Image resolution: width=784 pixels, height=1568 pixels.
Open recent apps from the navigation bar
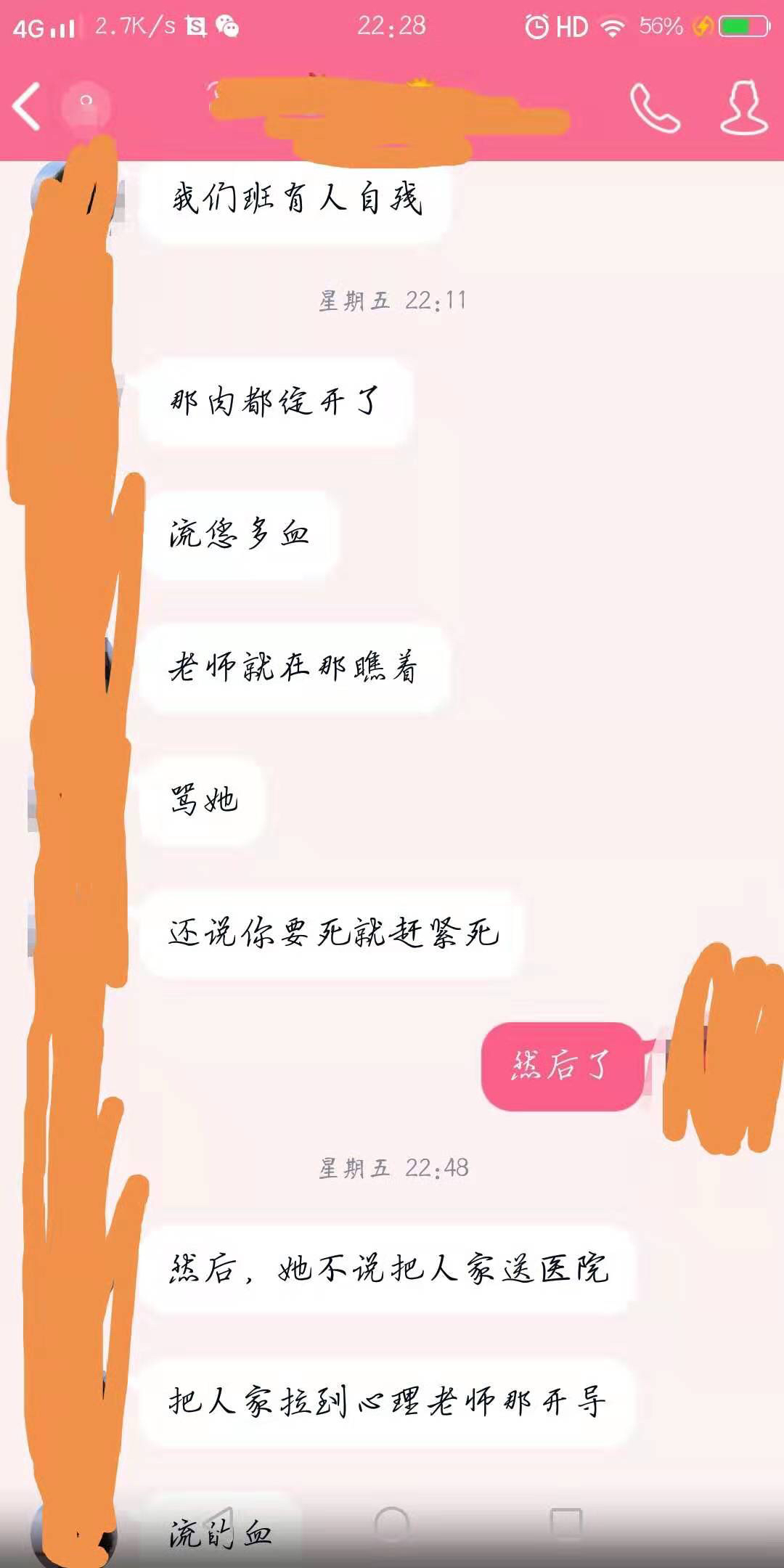[565, 1523]
